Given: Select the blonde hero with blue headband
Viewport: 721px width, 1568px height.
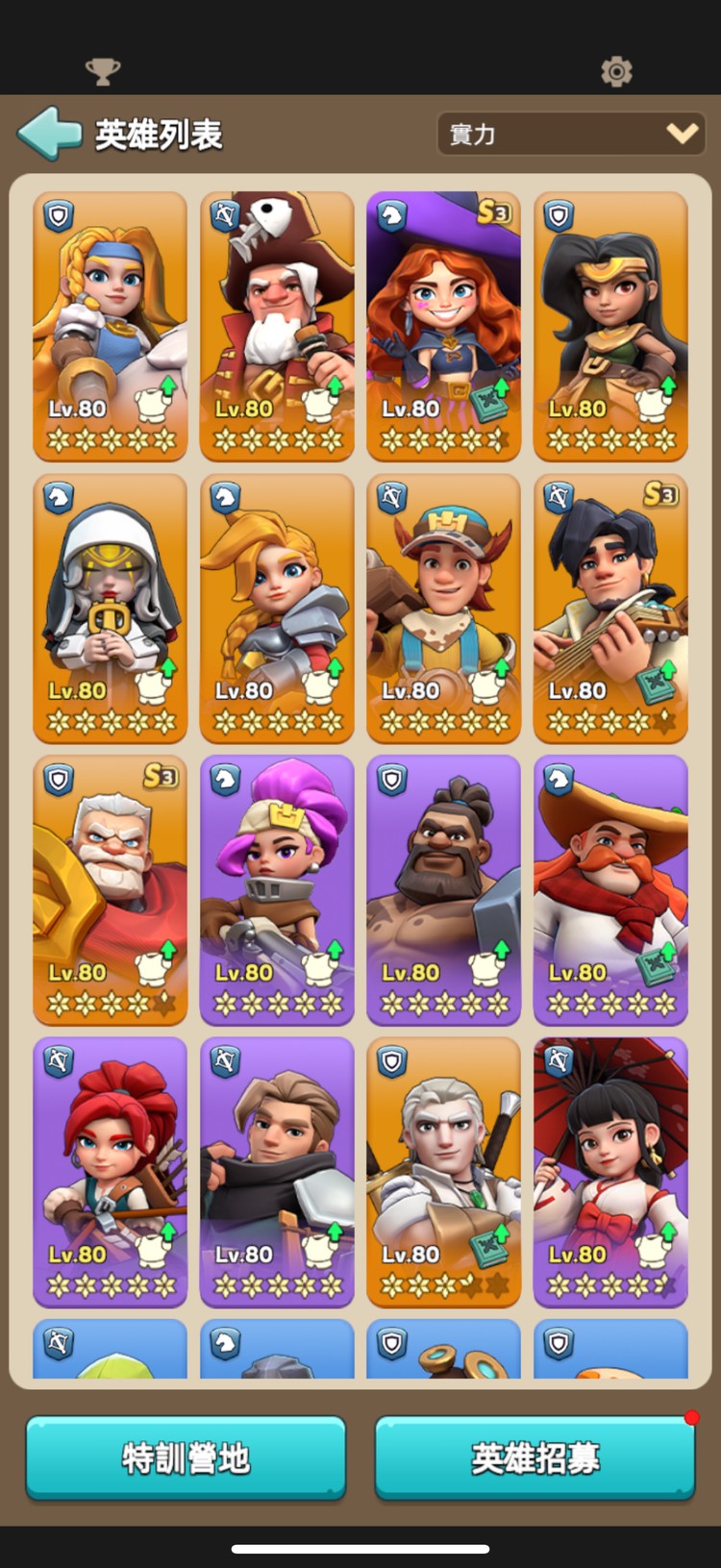Looking at the screenshot, I should (111, 325).
